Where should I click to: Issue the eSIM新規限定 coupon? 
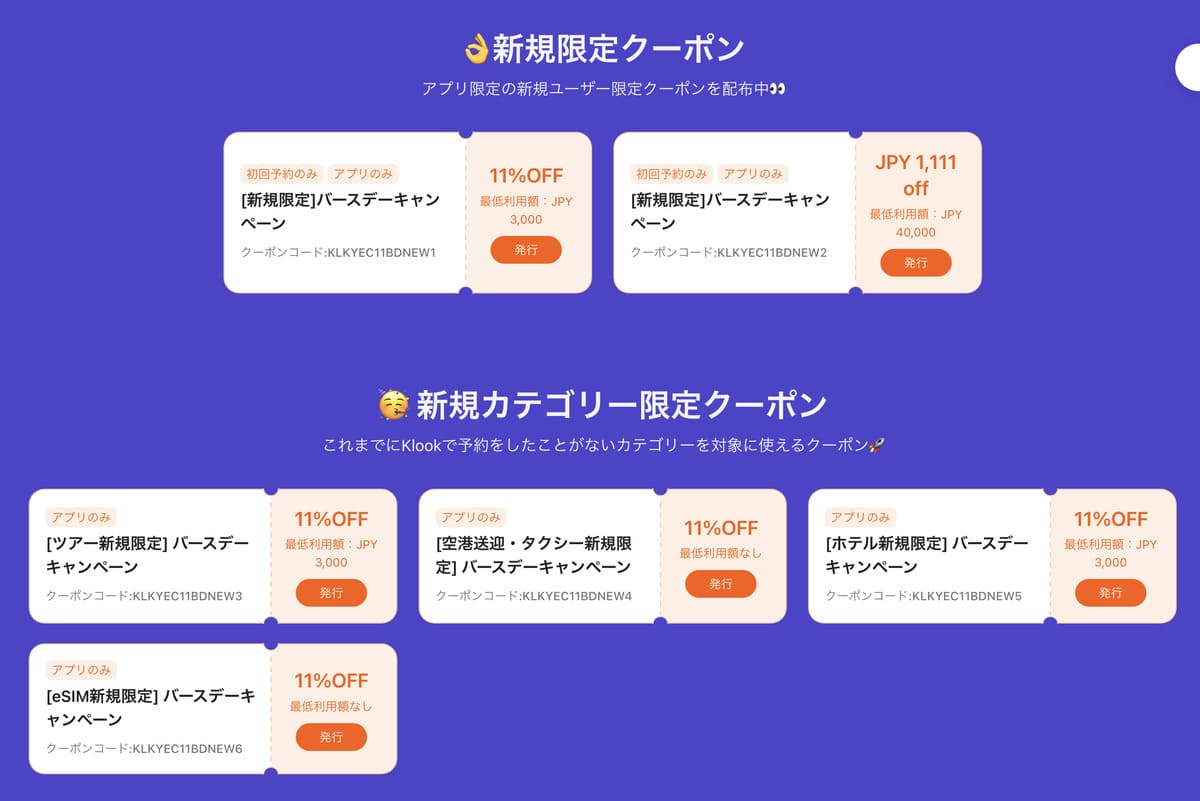tap(331, 737)
